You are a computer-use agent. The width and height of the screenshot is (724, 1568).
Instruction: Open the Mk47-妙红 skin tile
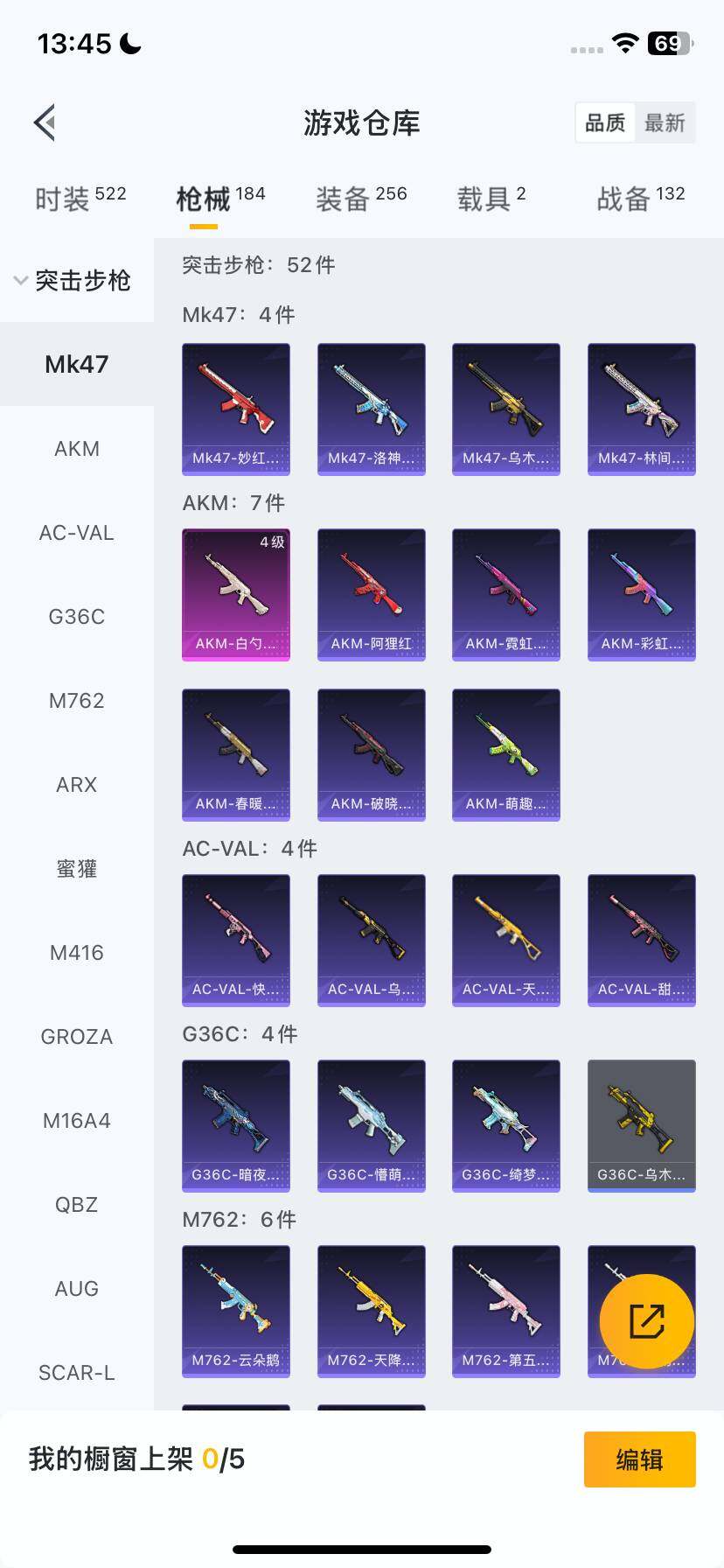coord(236,409)
